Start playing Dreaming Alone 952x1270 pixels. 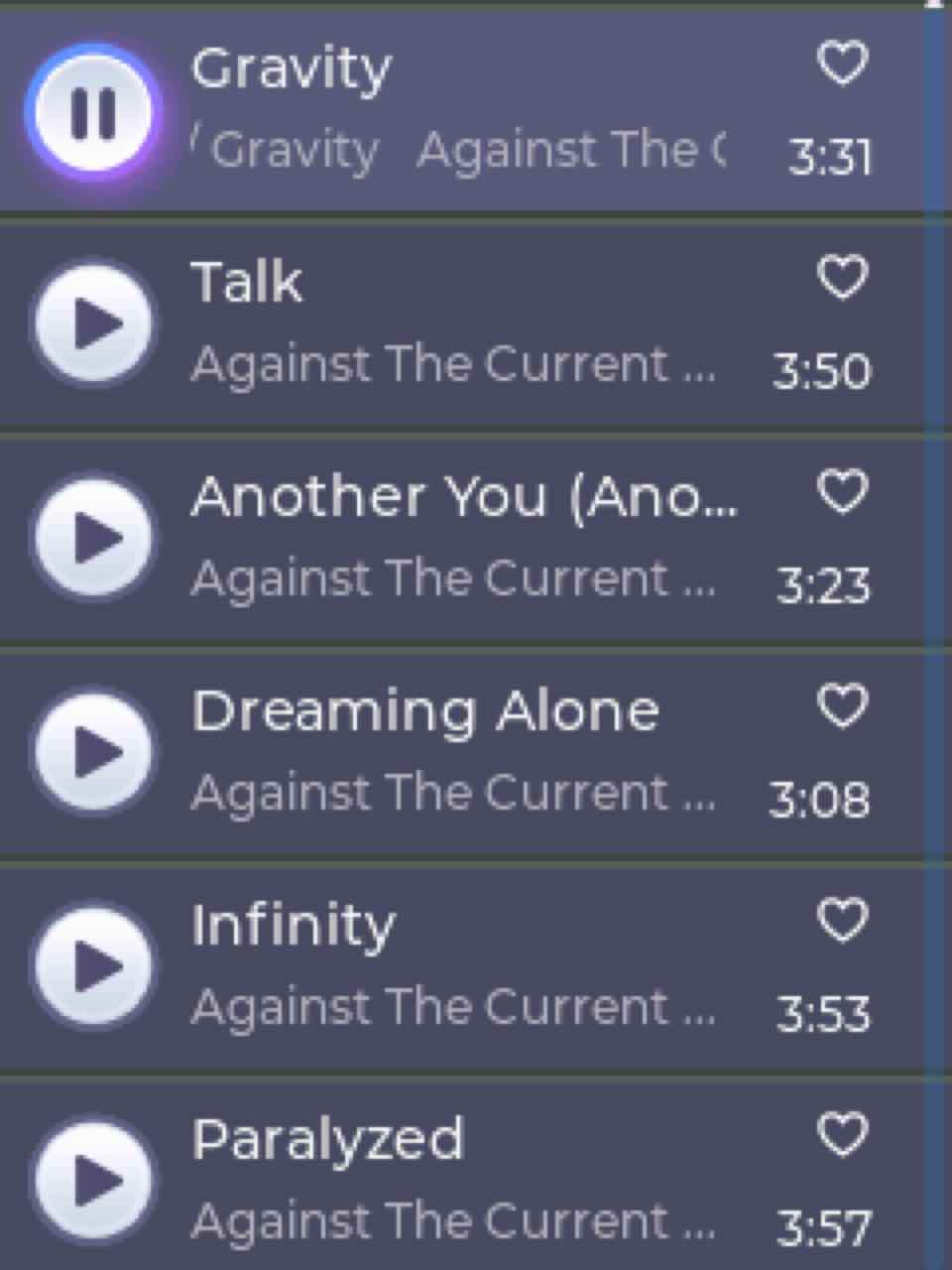coord(93,752)
